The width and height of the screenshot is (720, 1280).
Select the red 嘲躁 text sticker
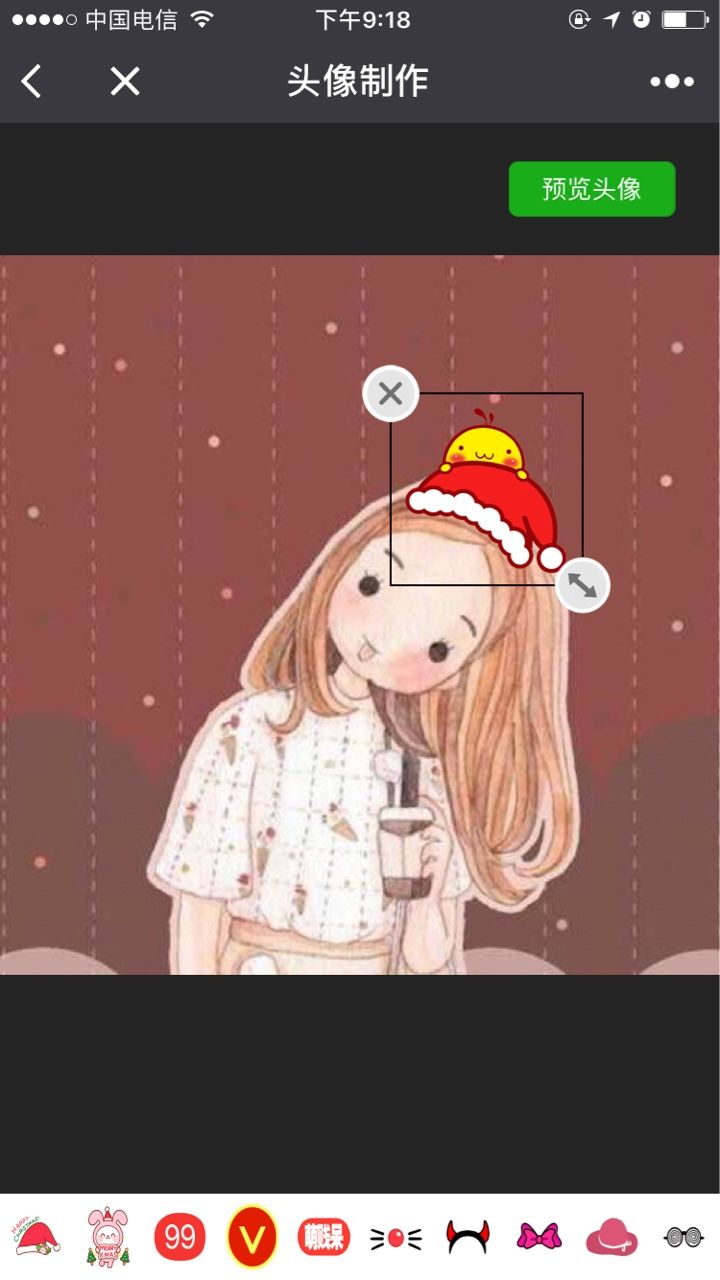tap(324, 1238)
